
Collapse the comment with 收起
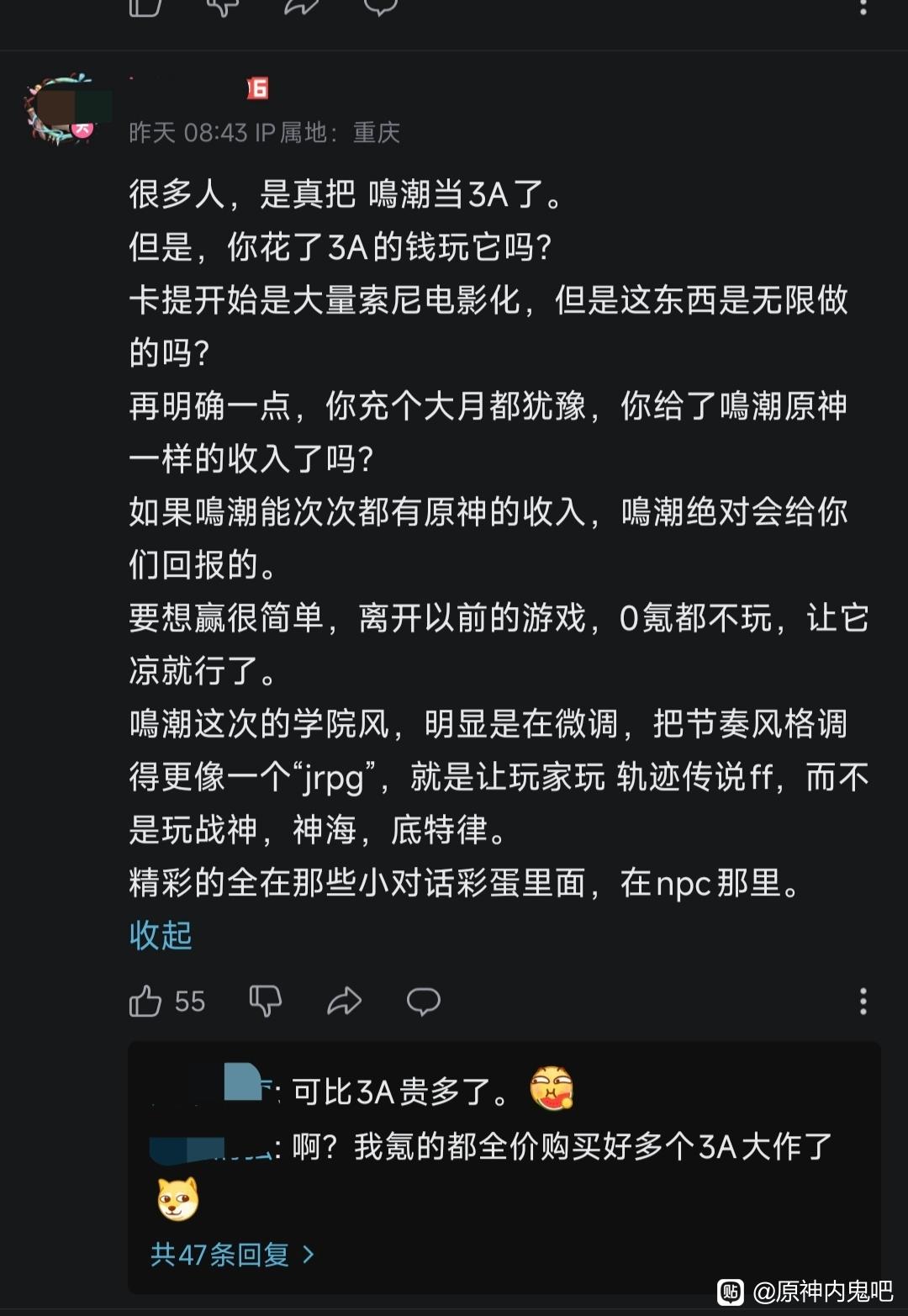[161, 935]
